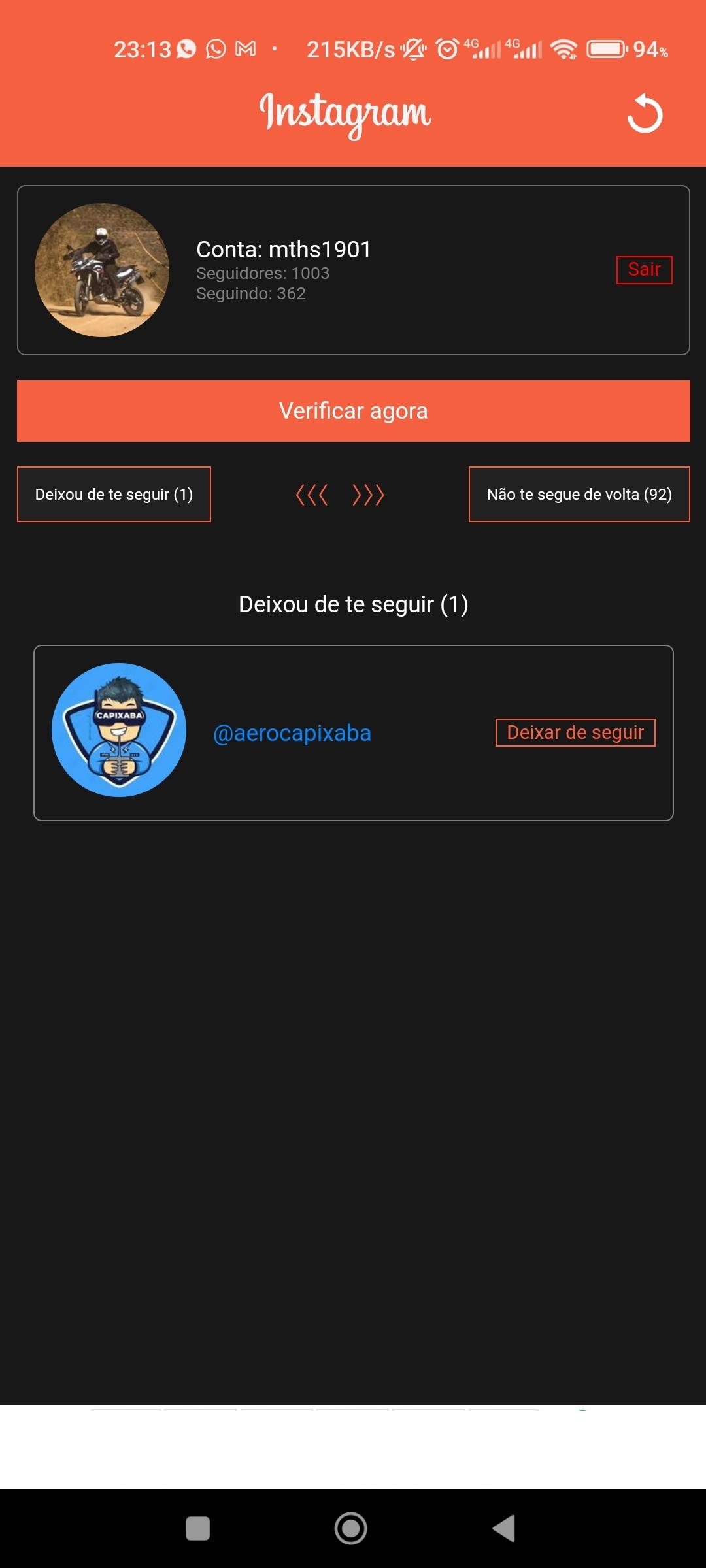Open the @aerocapixaba profile link
706x1568 pixels.
tap(292, 733)
